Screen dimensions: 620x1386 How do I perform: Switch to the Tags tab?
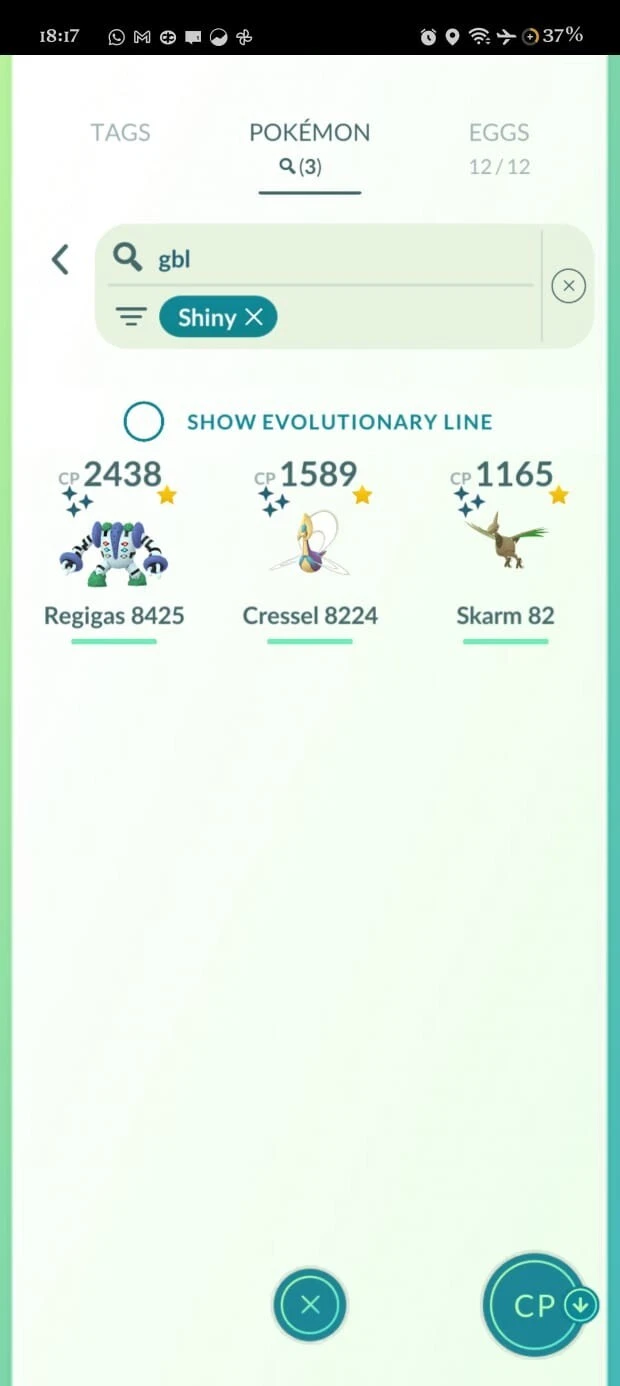(x=120, y=133)
